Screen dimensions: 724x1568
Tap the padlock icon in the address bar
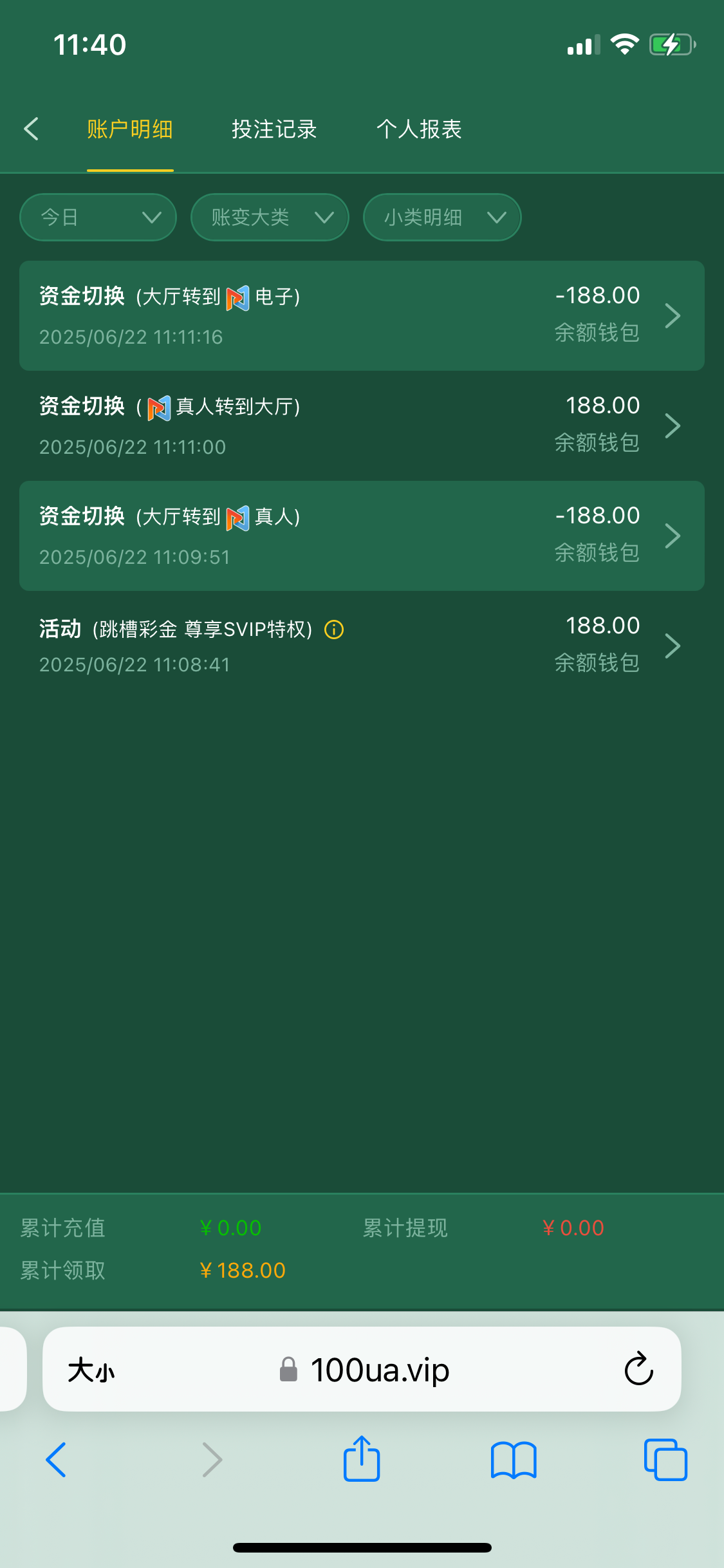[288, 1370]
